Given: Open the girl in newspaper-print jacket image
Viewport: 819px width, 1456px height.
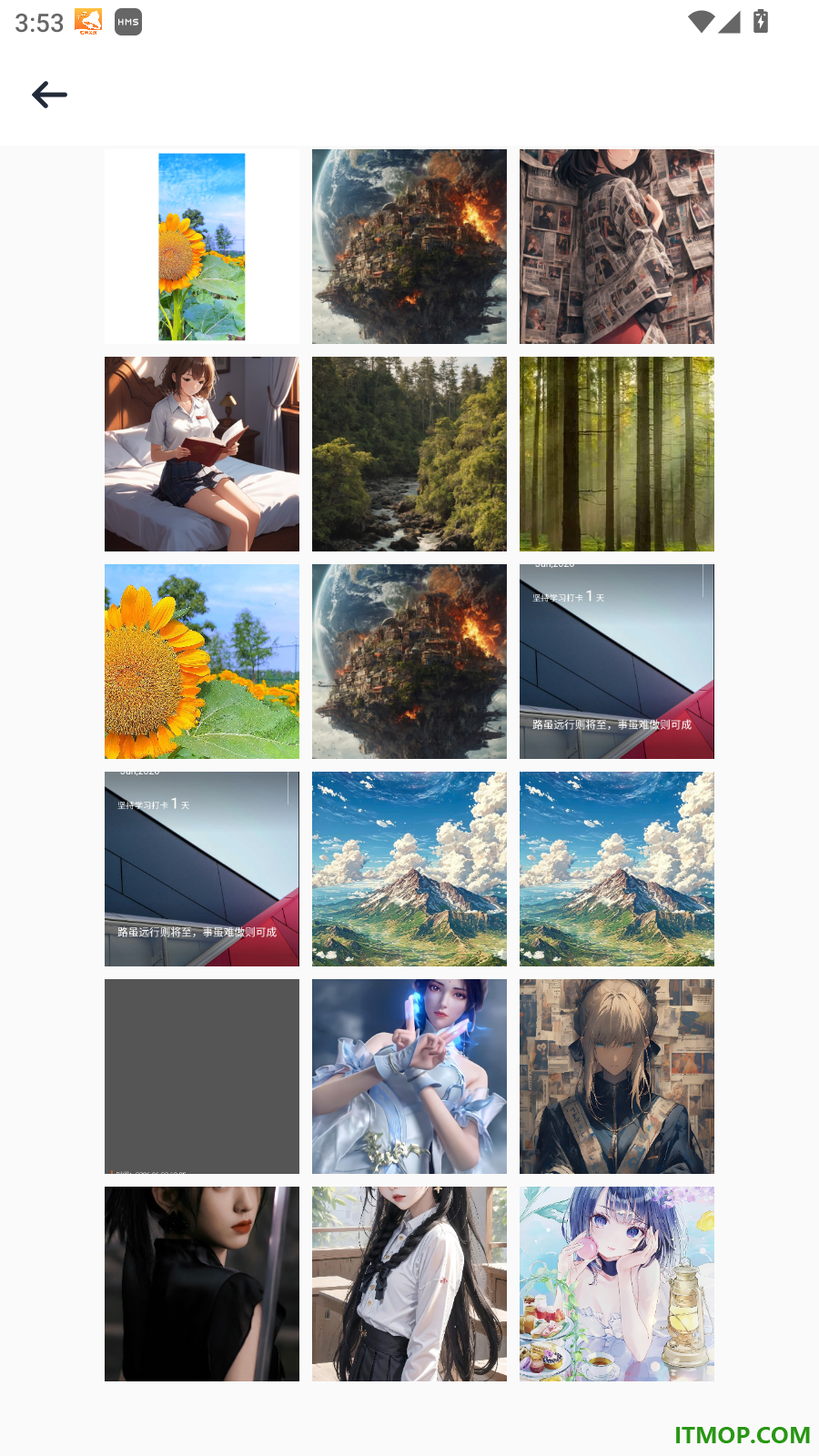Looking at the screenshot, I should tap(617, 247).
